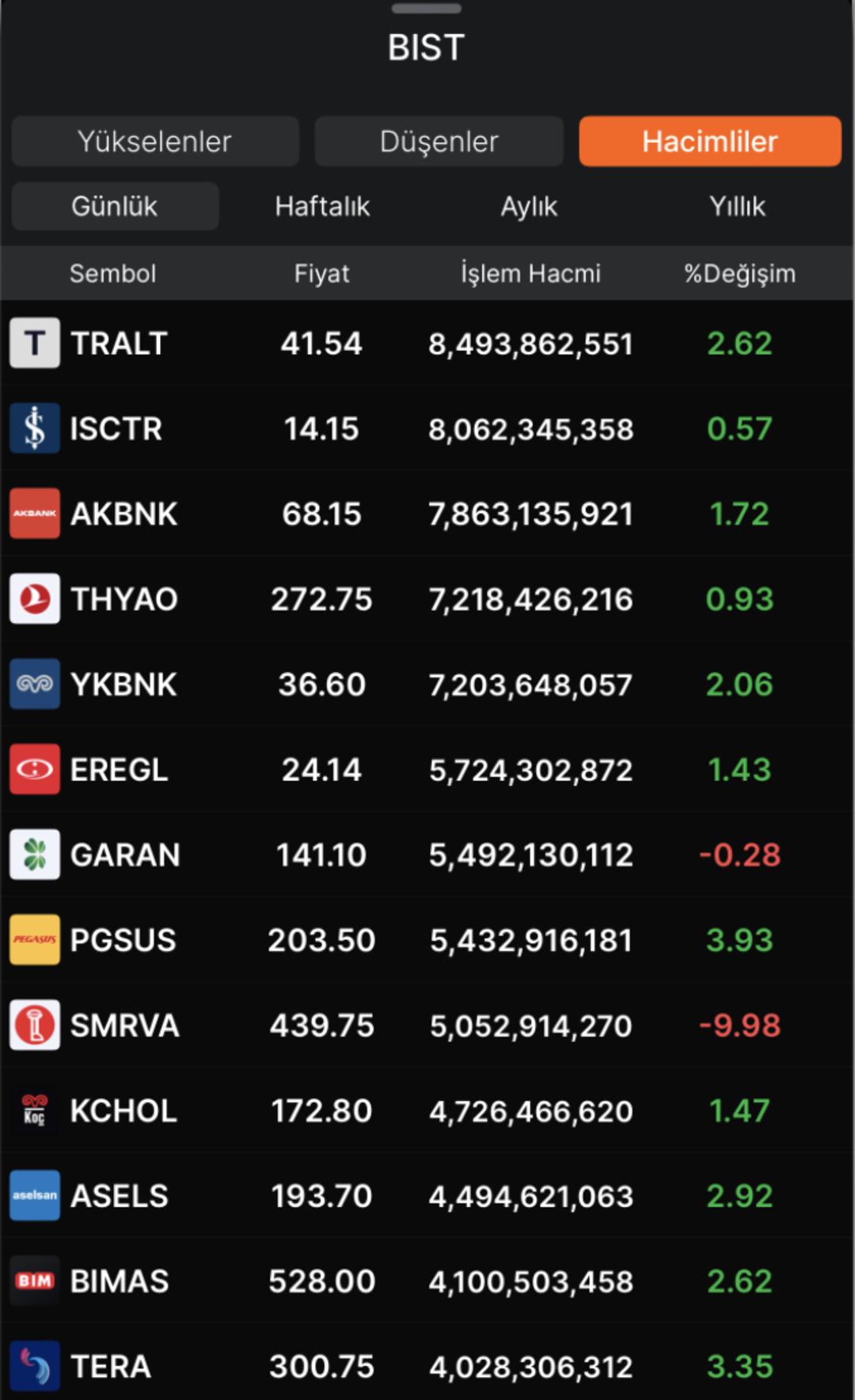The width and height of the screenshot is (855, 1400).
Task: Tap the Akbank logo icon
Action: pyautogui.click(x=35, y=513)
